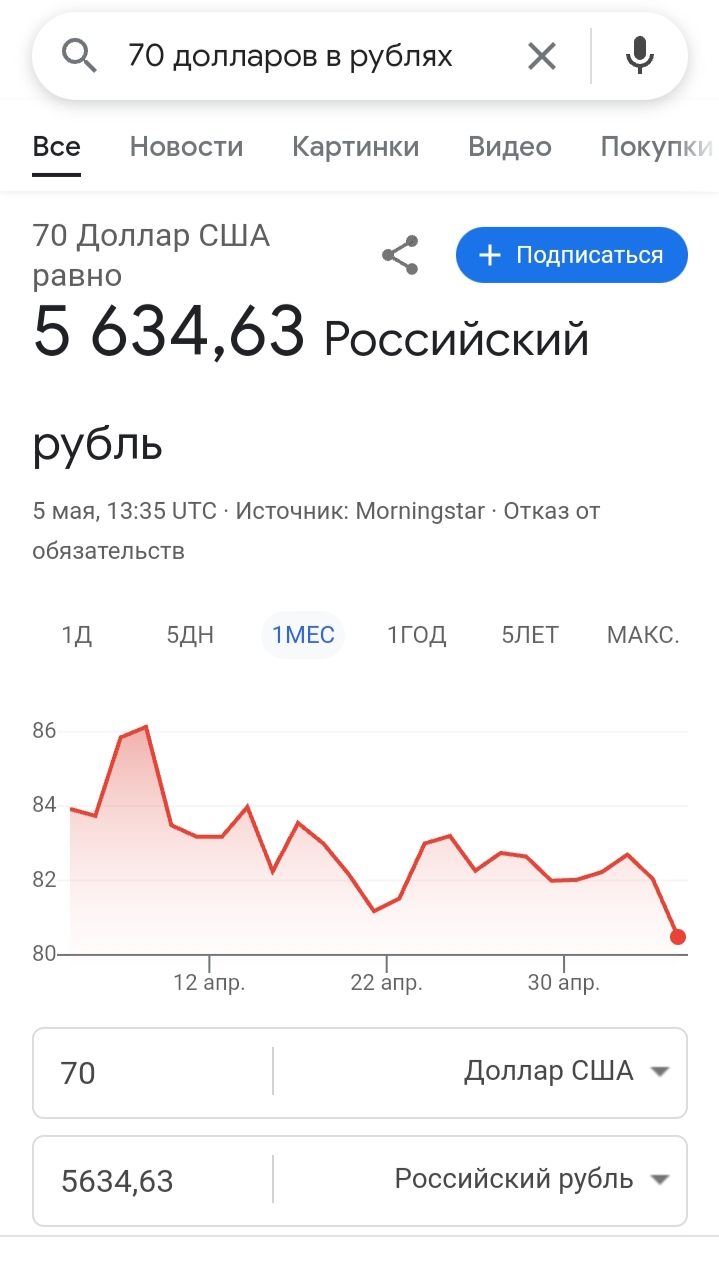This screenshot has width=719, height=1261.
Task: Select the 1Д chart range
Action: point(77,635)
